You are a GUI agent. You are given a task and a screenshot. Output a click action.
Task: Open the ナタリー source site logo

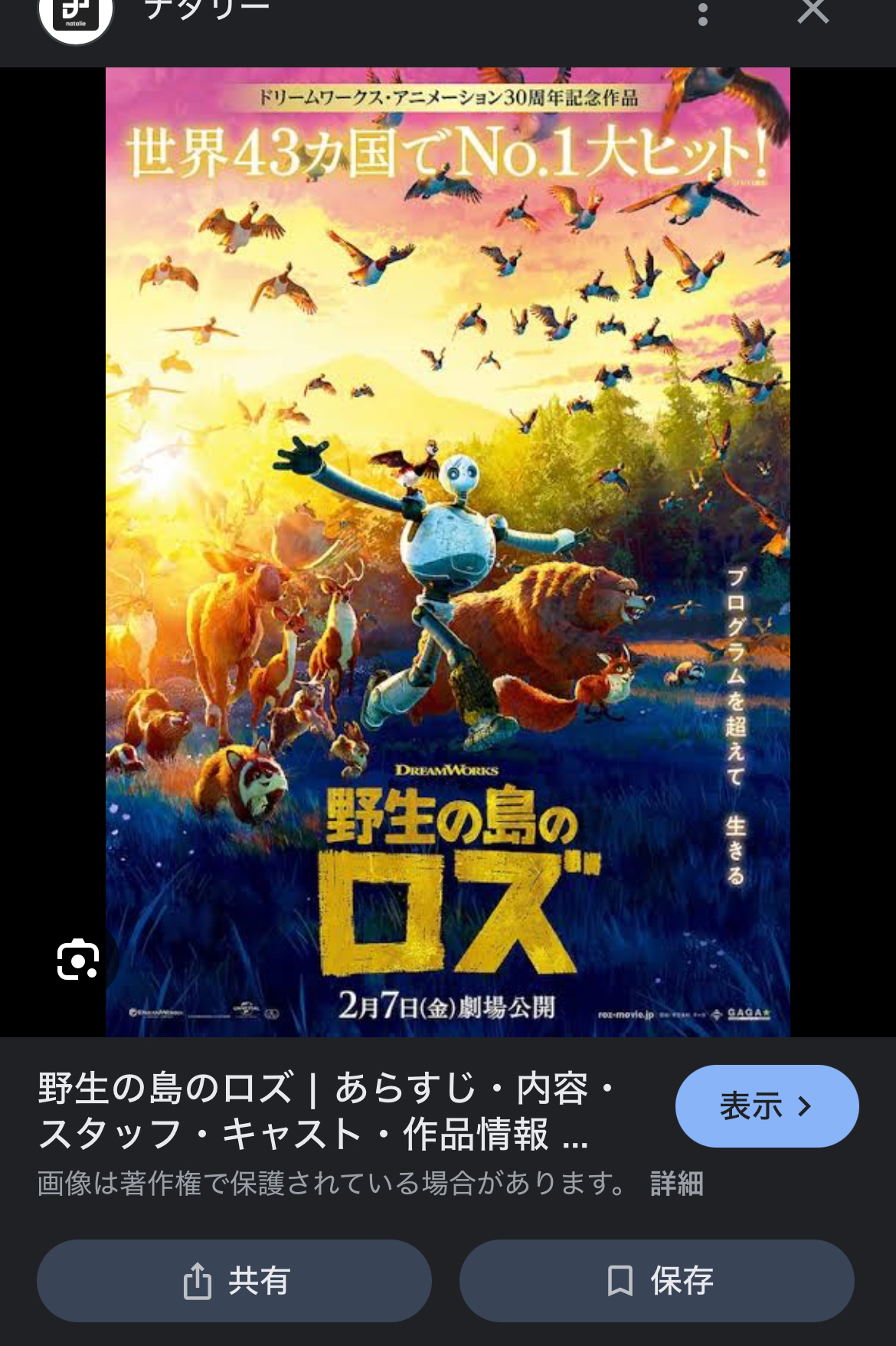[x=76, y=15]
